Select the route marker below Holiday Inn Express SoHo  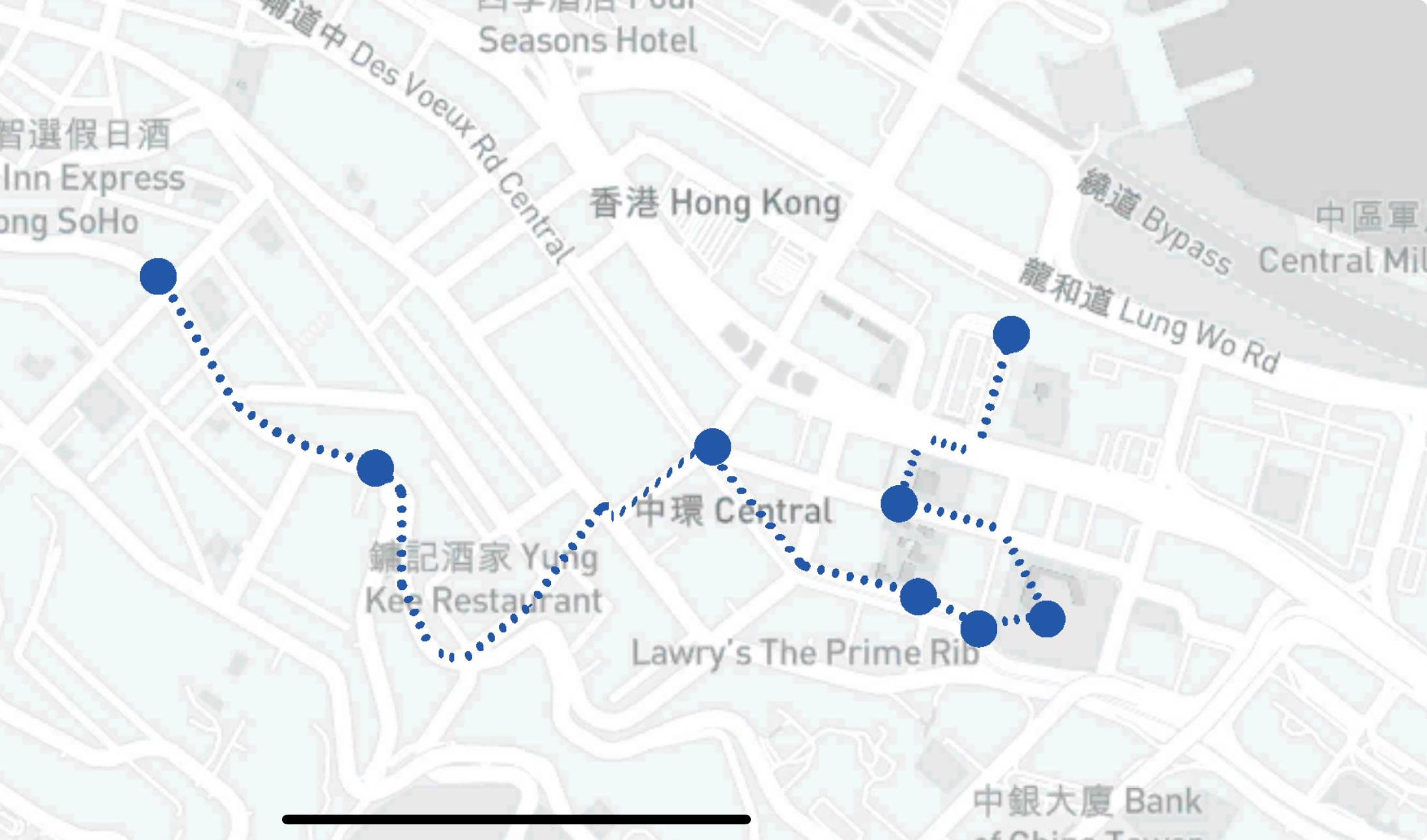click(158, 276)
